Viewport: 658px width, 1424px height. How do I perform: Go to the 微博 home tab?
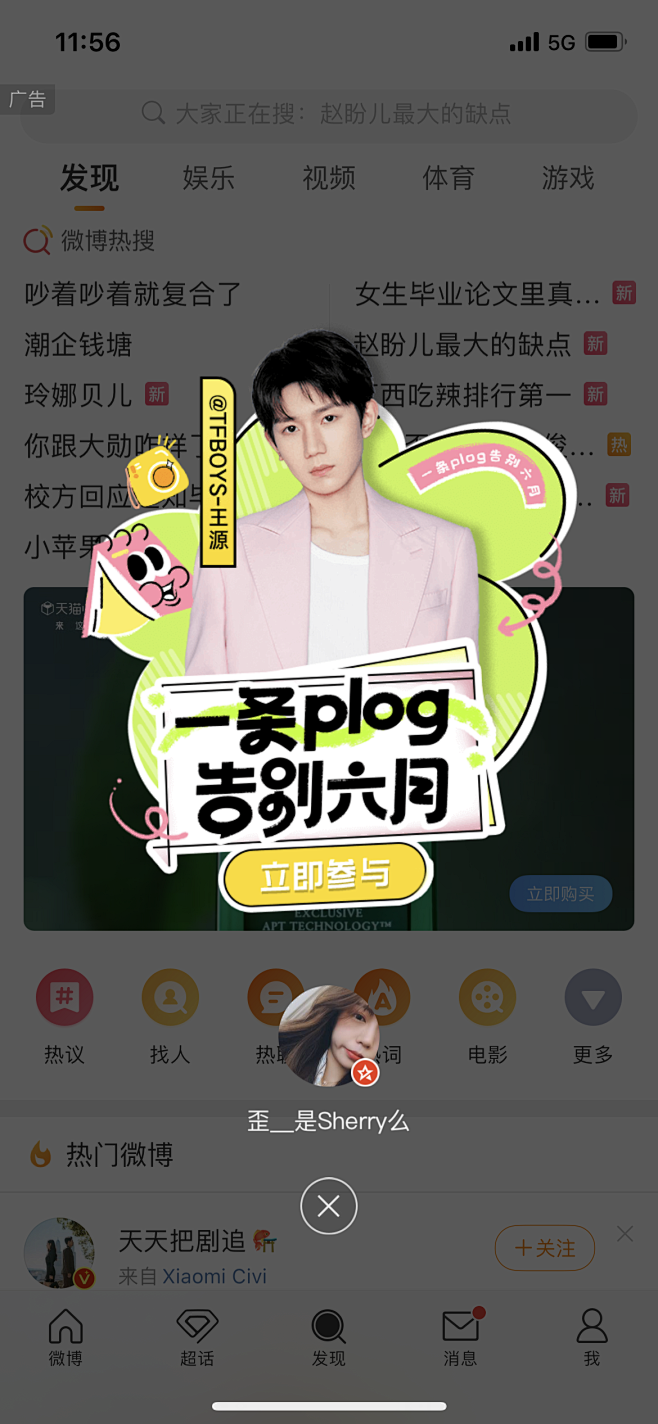(x=66, y=1338)
